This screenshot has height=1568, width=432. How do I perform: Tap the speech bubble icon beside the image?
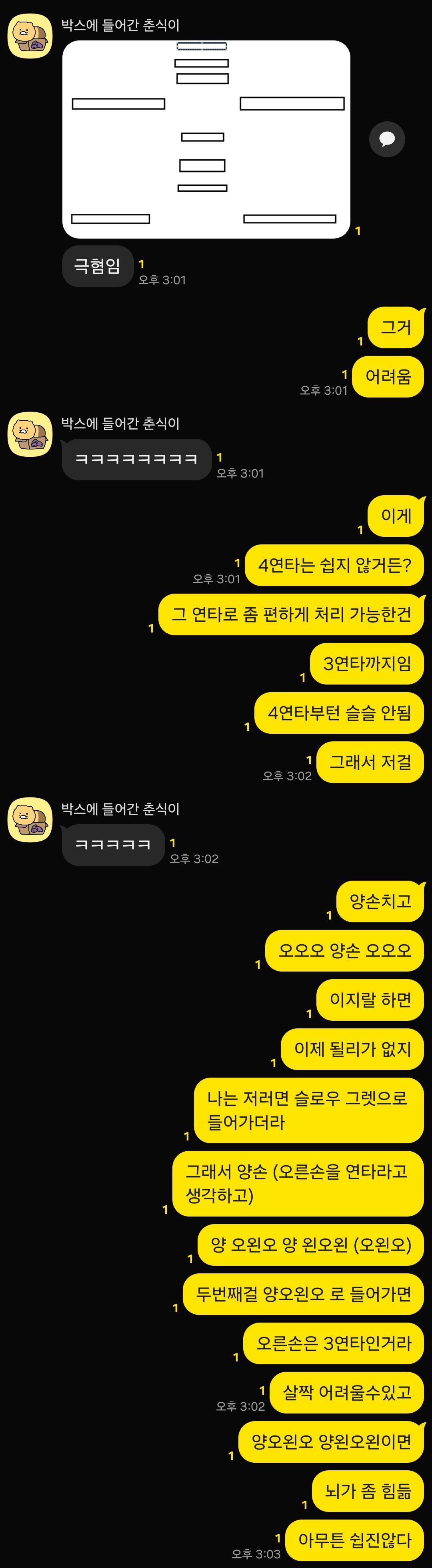pos(387,139)
